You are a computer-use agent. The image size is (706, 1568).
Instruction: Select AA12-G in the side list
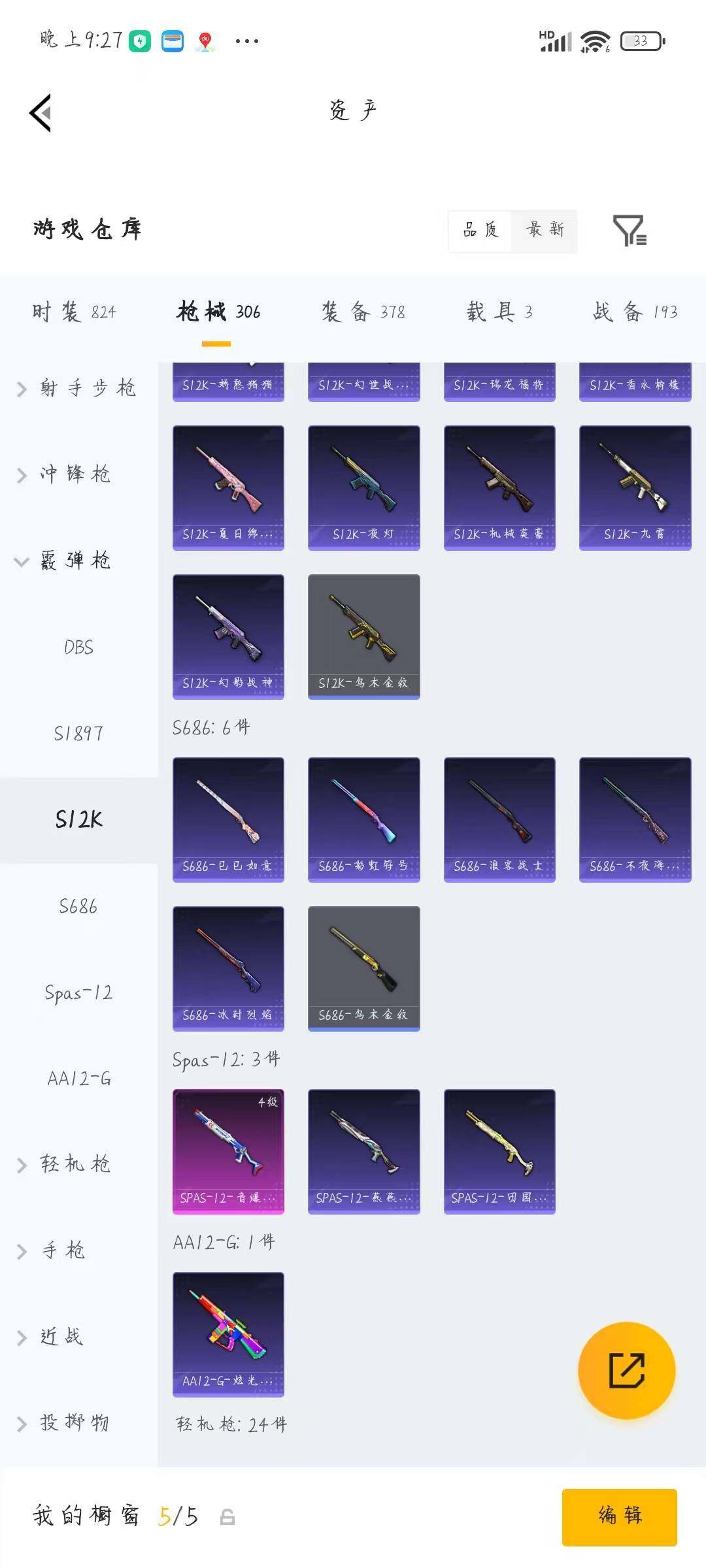point(78,1079)
